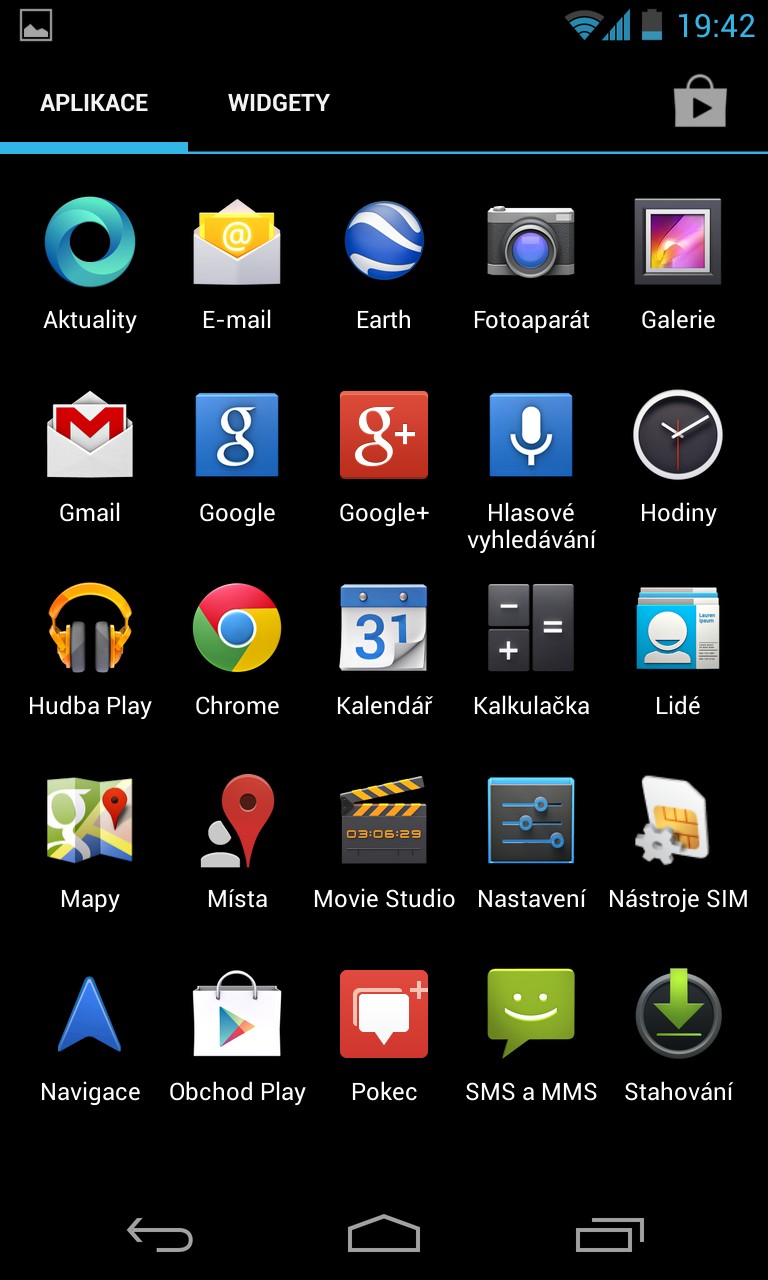Select the Aplikace tab

[94, 103]
